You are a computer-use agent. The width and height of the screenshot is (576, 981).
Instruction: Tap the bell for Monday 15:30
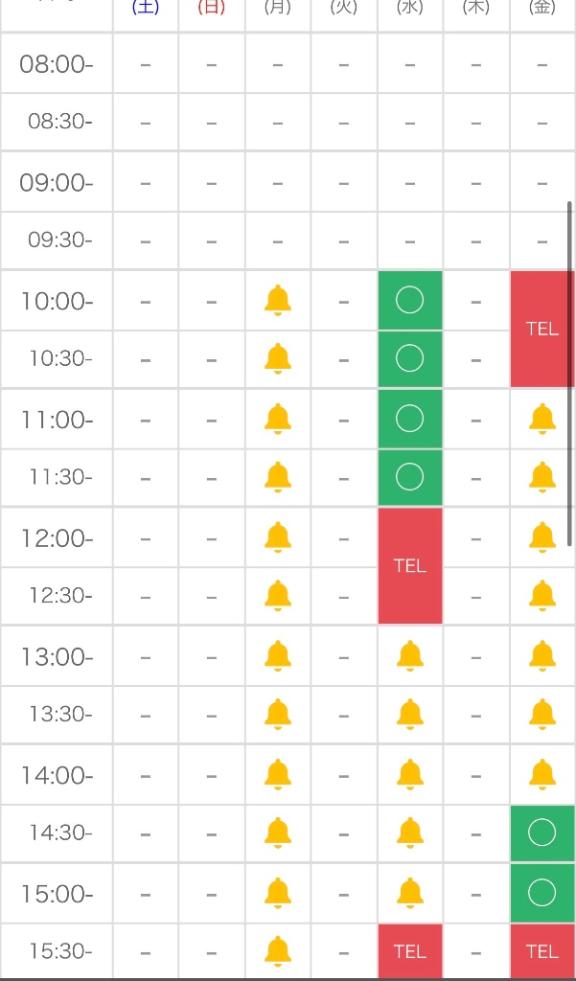click(x=278, y=952)
